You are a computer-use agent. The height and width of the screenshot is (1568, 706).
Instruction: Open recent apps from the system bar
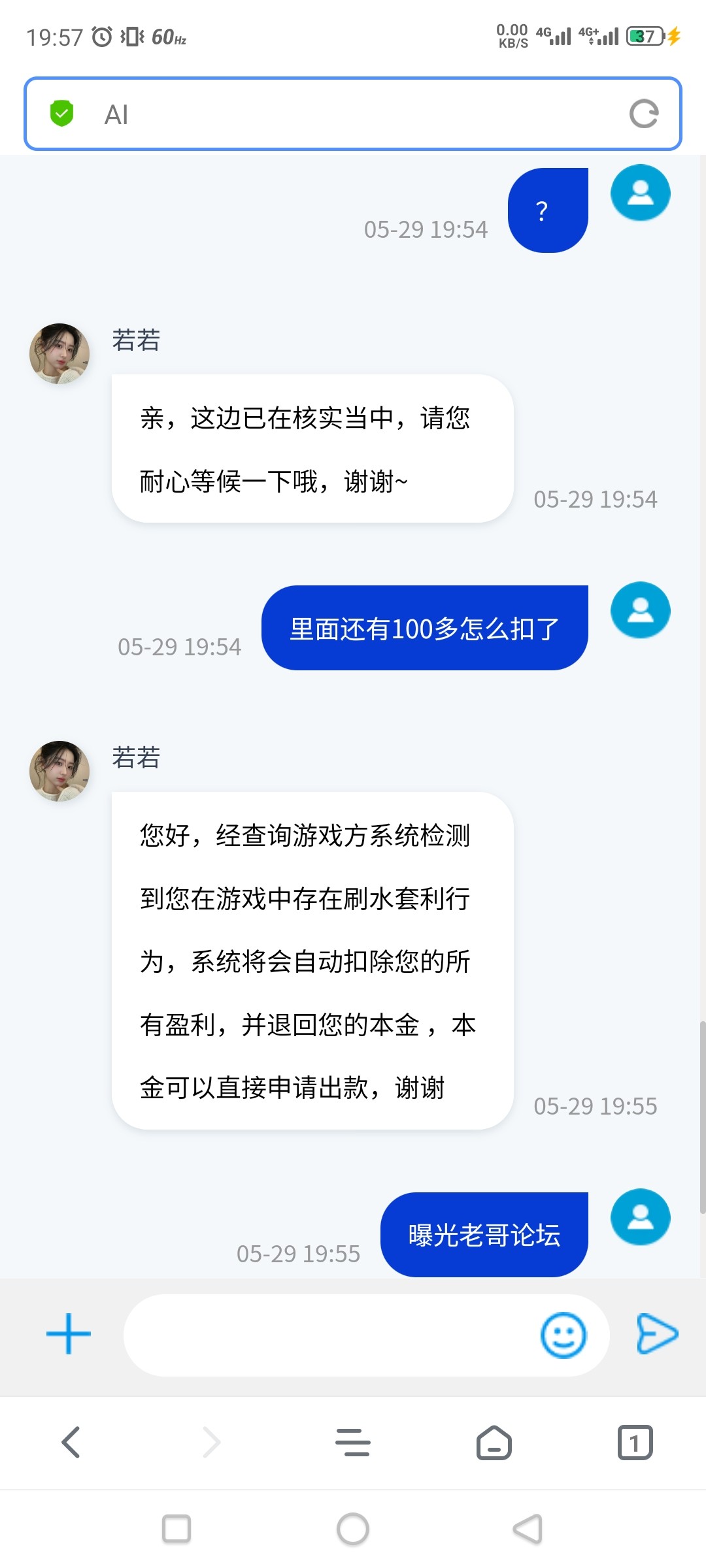coord(176,1529)
